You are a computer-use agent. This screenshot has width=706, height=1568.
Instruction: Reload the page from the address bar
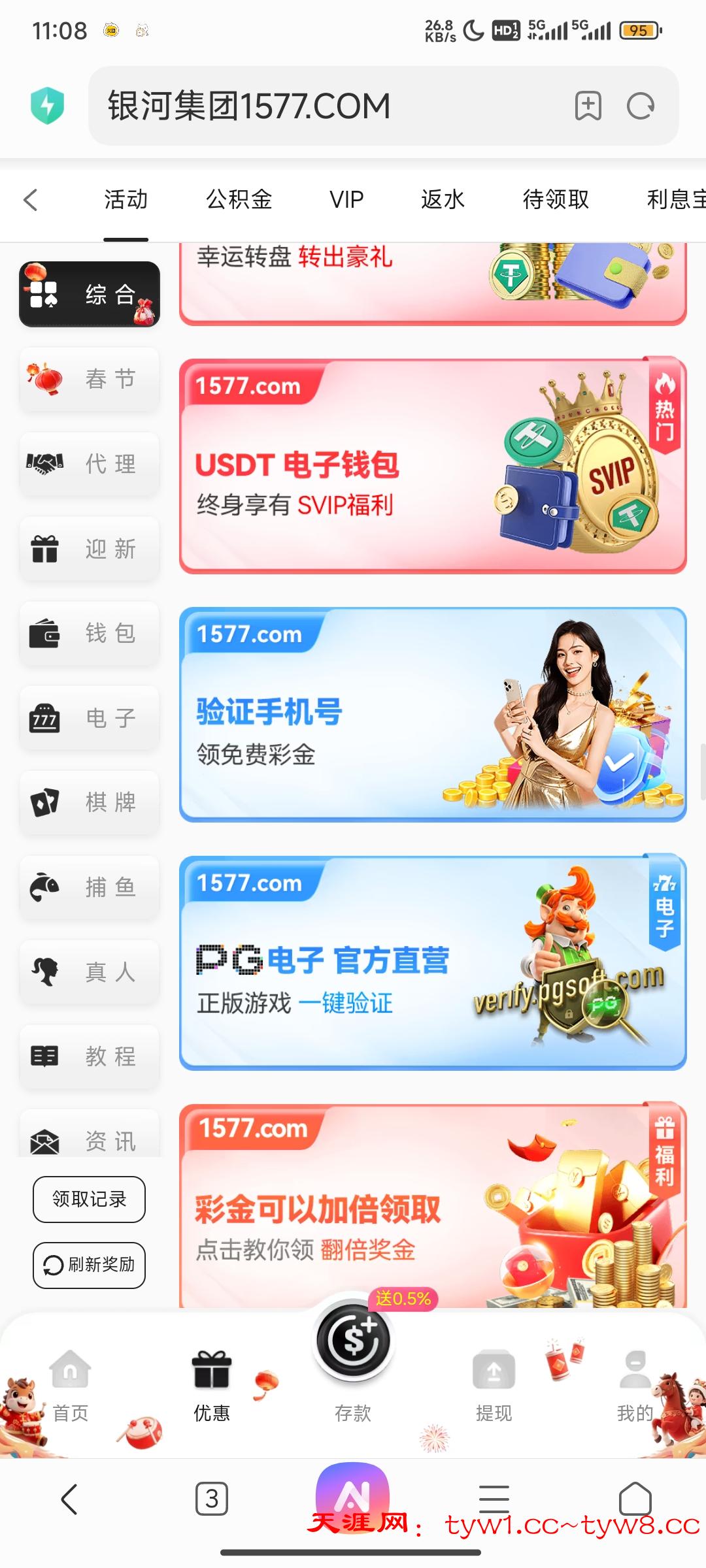pyautogui.click(x=640, y=106)
